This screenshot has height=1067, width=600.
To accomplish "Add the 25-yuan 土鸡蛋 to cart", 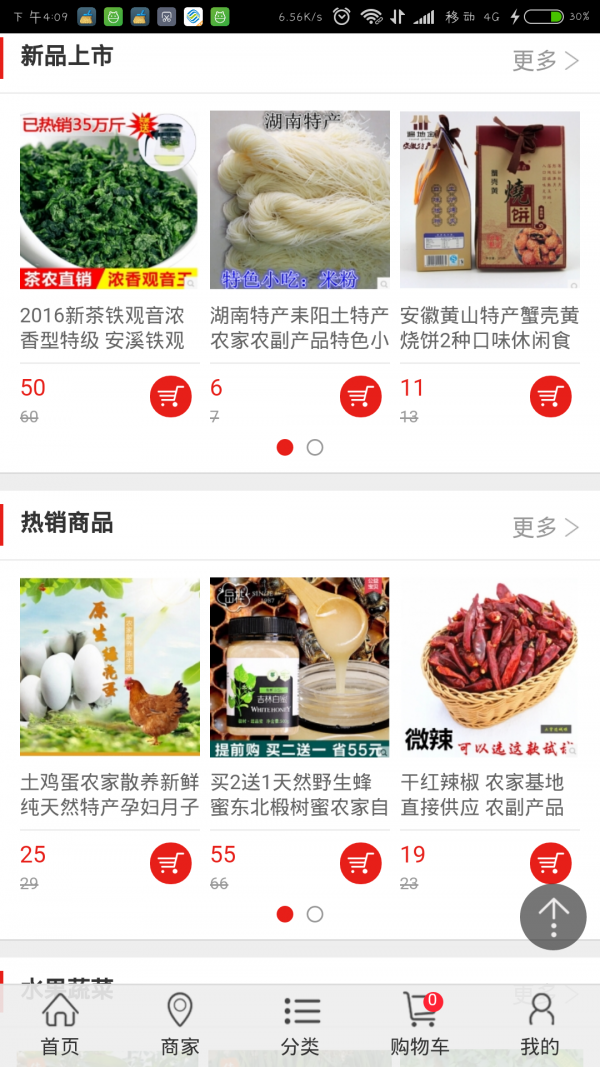I will click(171, 864).
